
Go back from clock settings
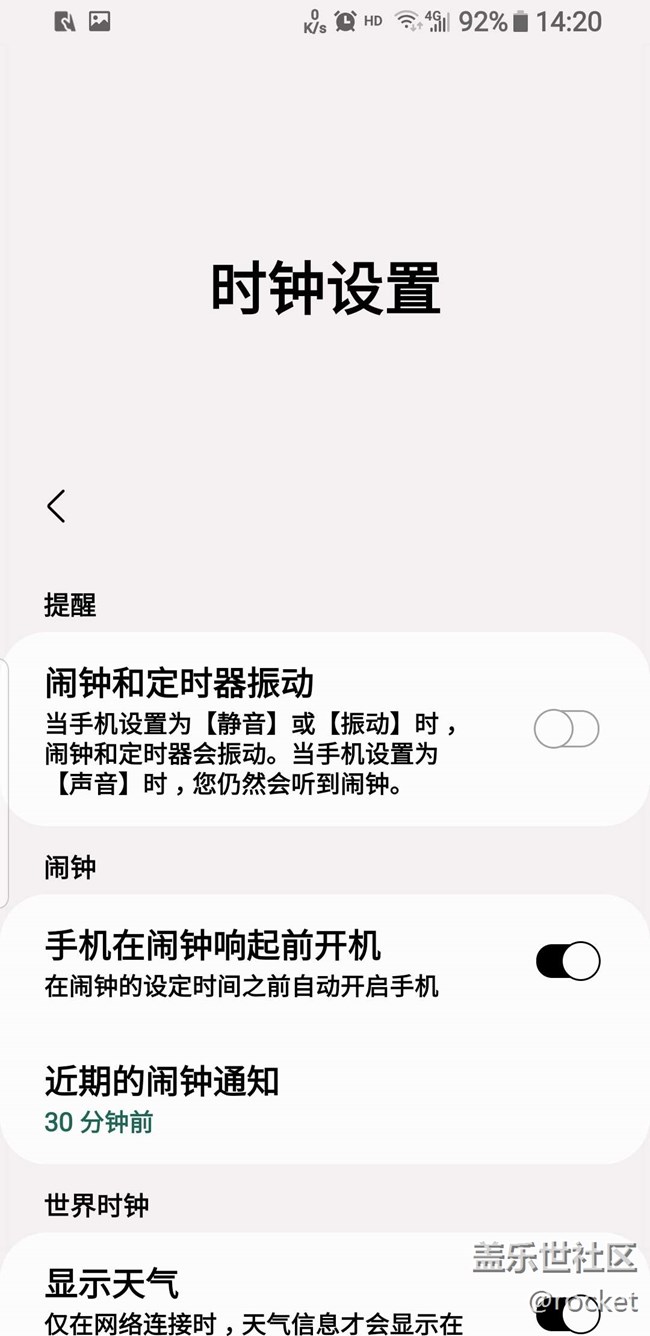(x=56, y=506)
